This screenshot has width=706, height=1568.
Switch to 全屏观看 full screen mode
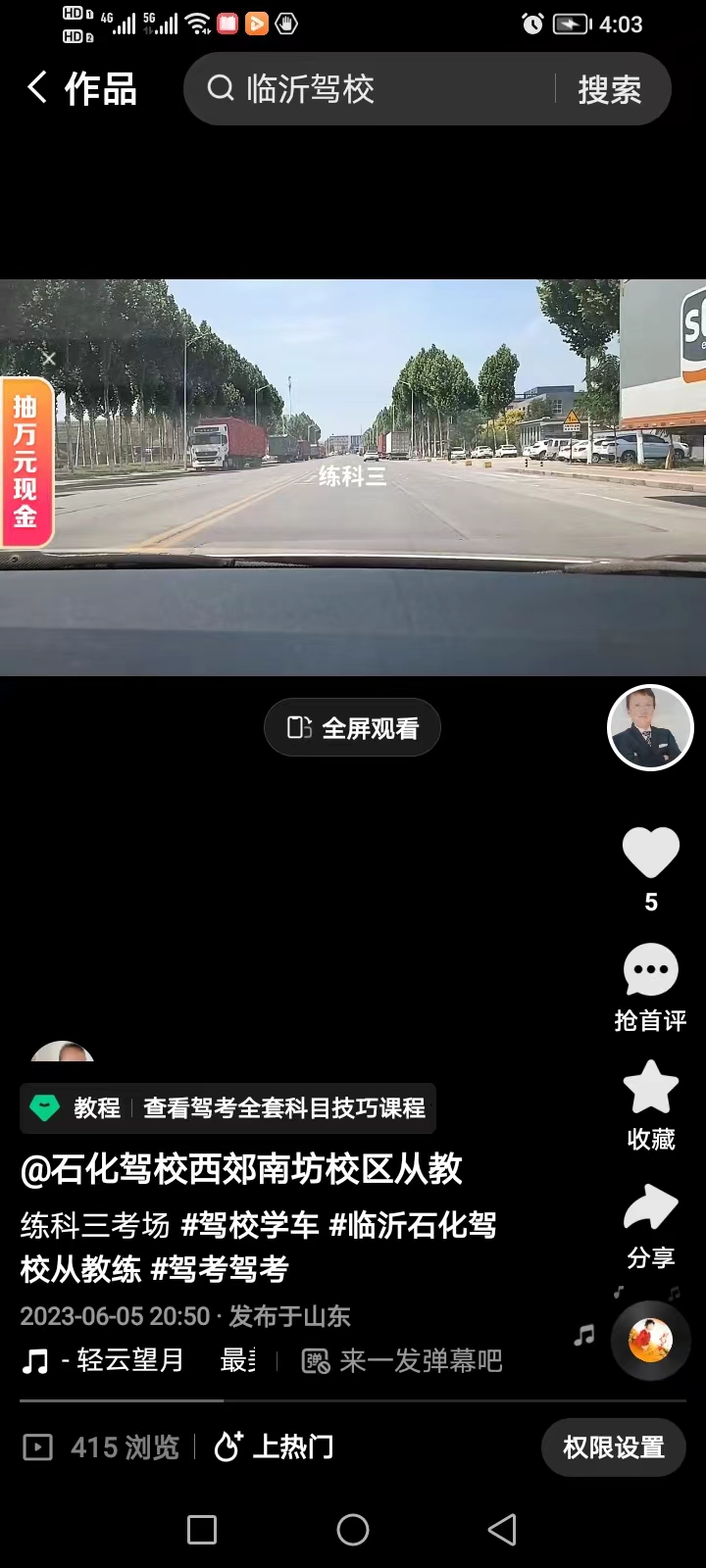click(352, 728)
